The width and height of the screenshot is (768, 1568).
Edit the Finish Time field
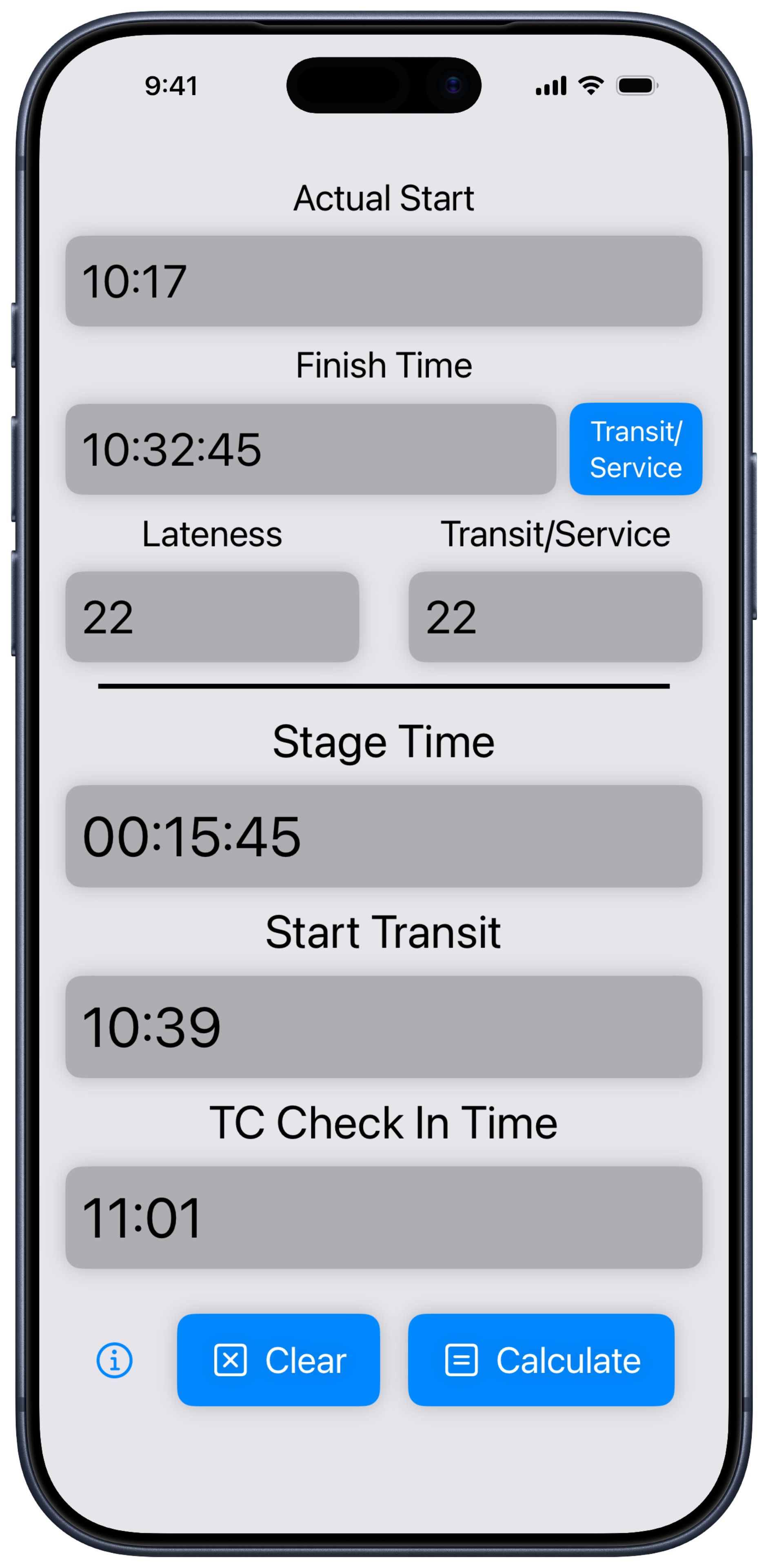(310, 449)
